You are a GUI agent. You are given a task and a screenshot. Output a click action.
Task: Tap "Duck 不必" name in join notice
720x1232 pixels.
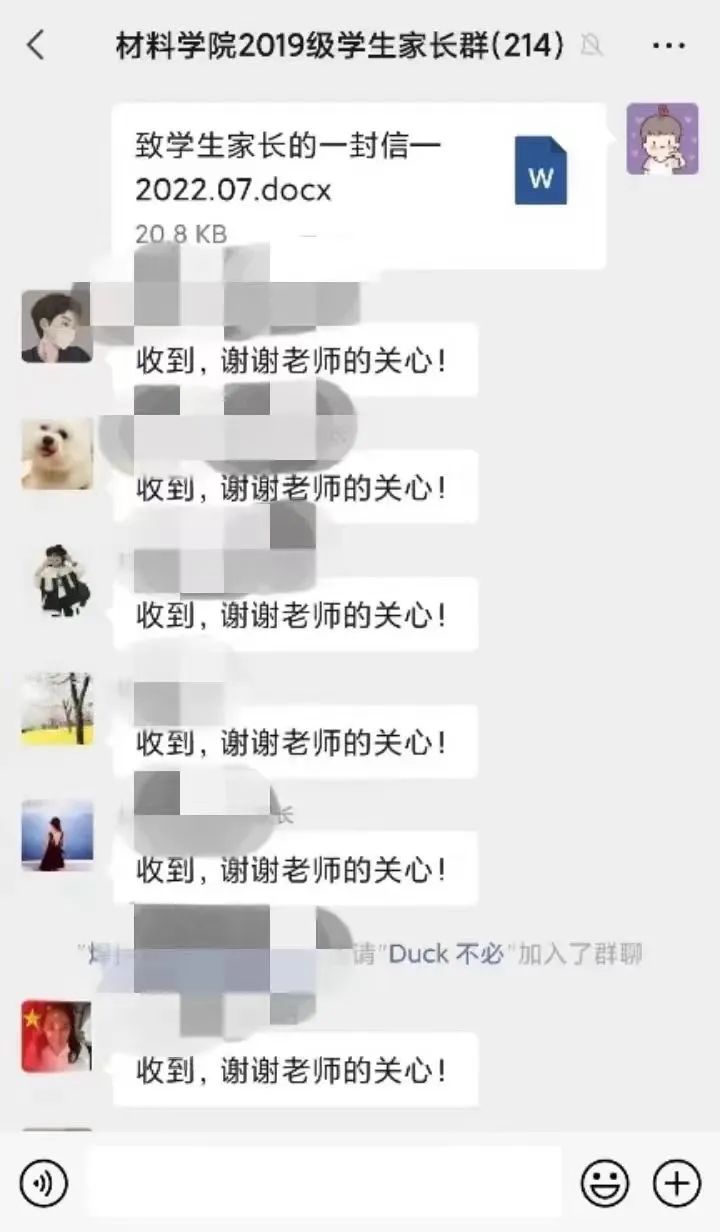coord(448,953)
